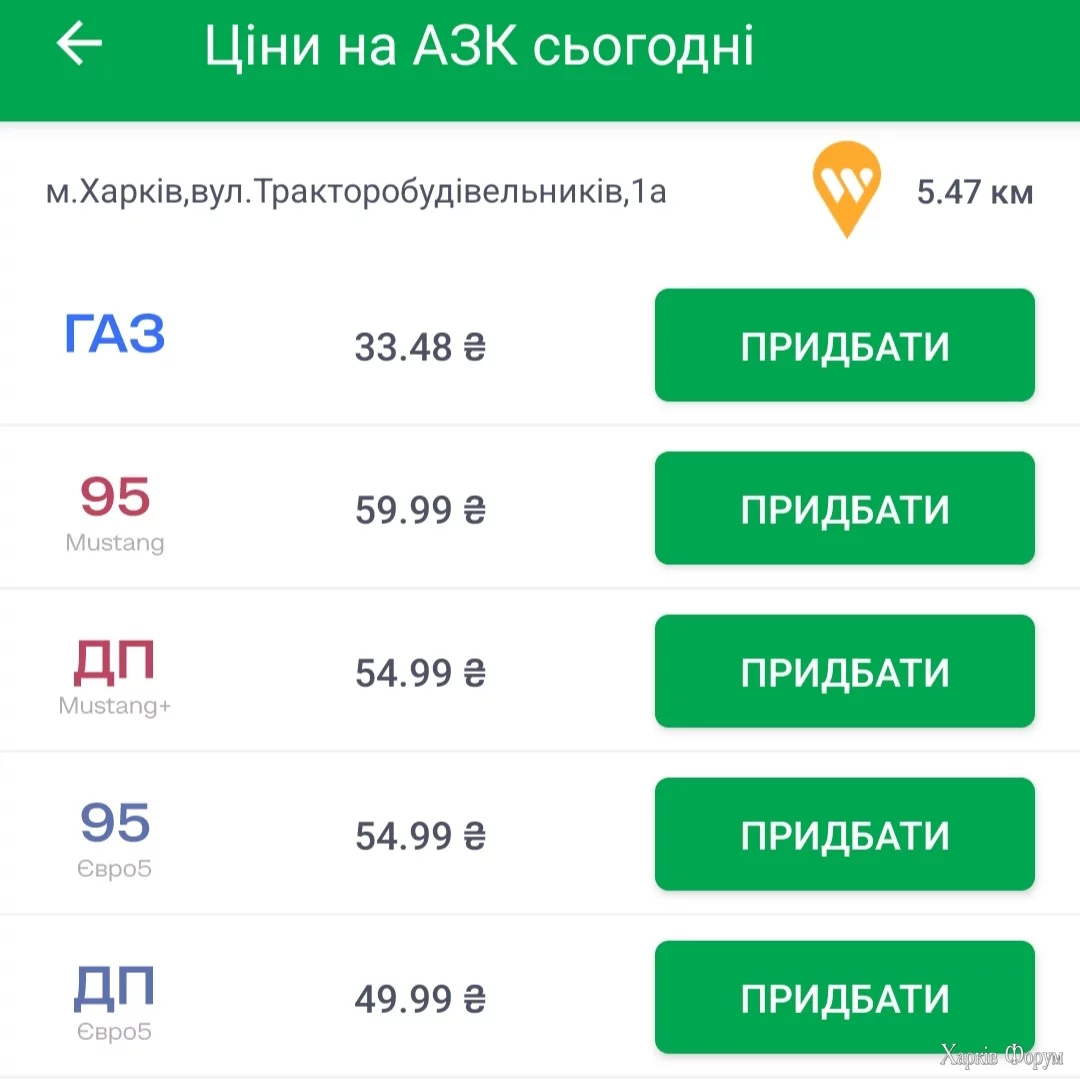Hit ПРИДБАТИ for ДП Євро5
Viewport: 1080px width, 1080px height.
point(844,998)
